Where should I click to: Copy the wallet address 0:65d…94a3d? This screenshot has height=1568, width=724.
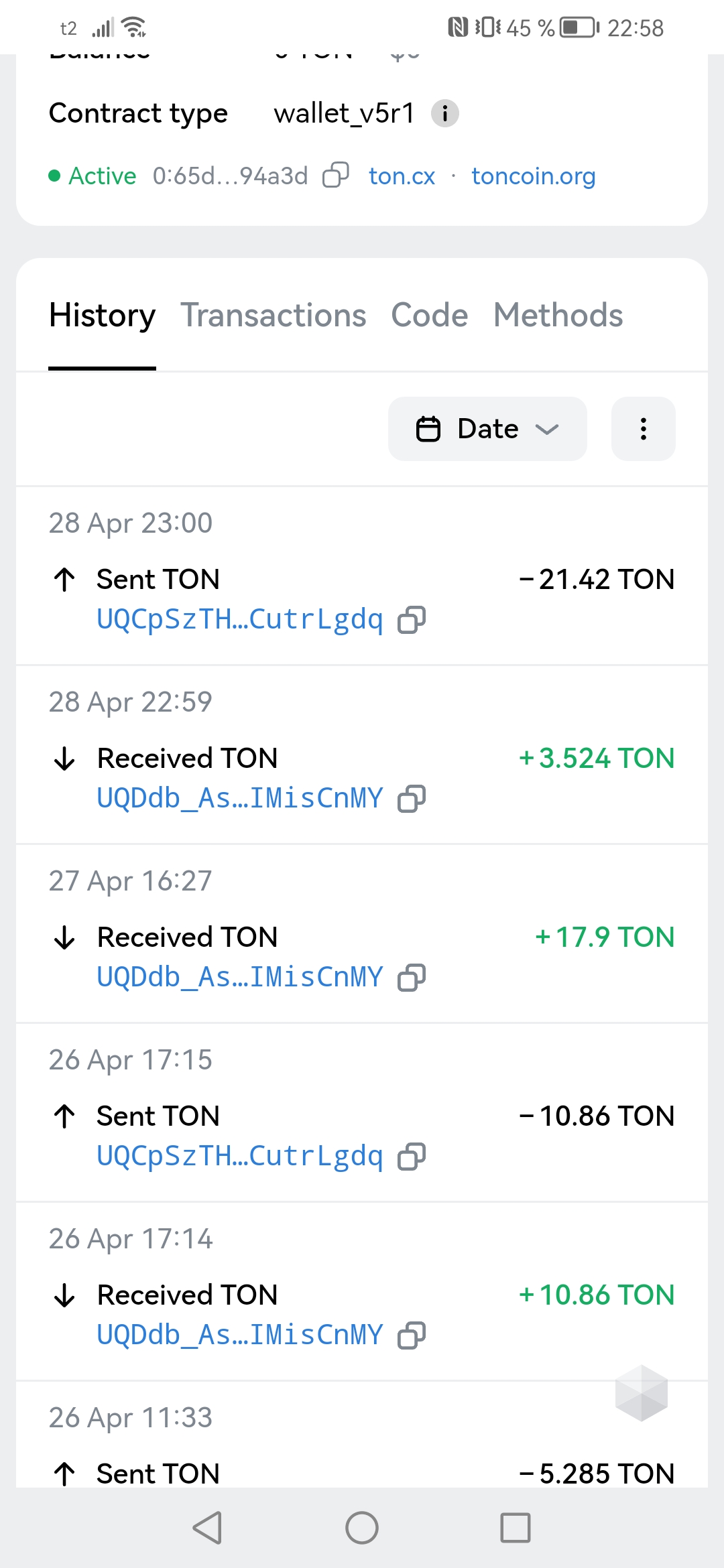(336, 176)
